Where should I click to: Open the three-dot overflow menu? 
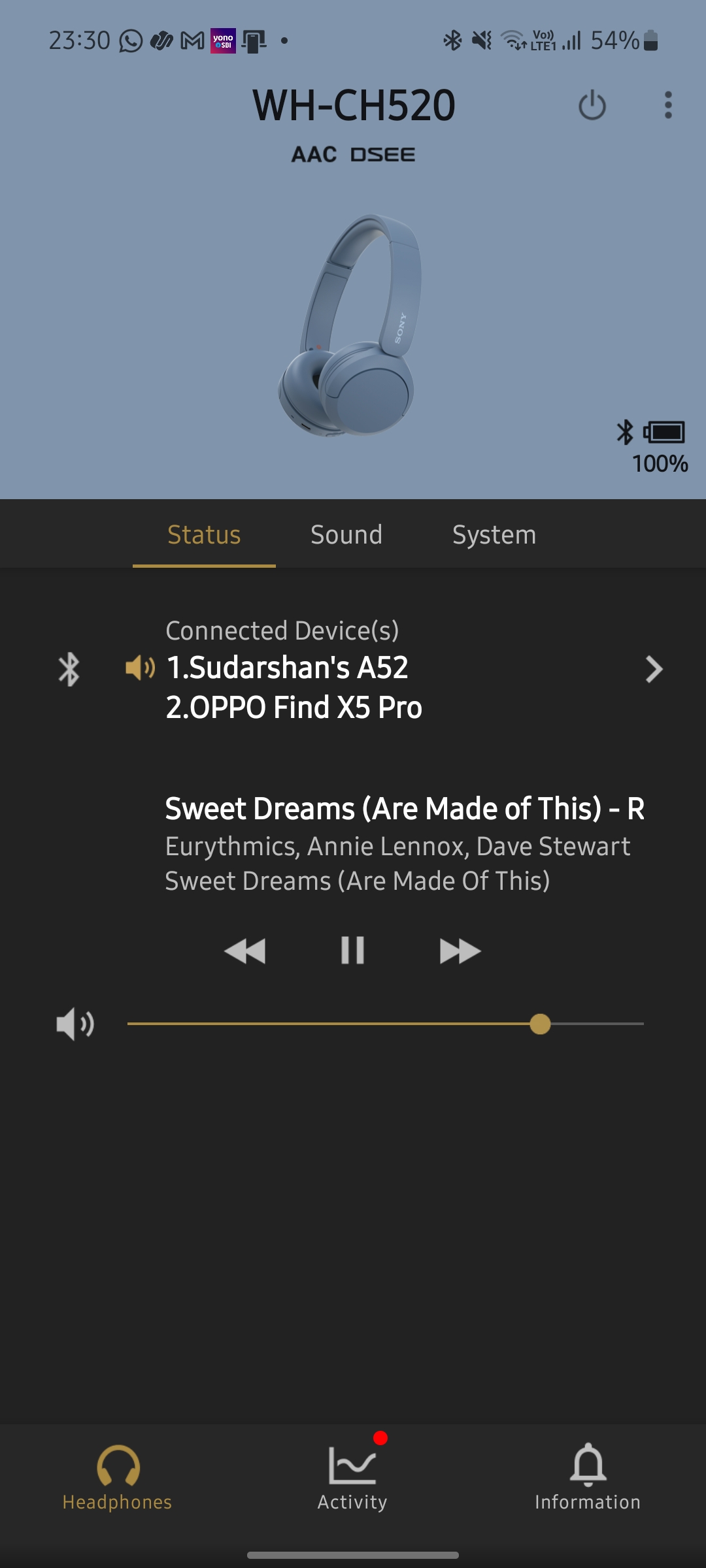tap(667, 105)
